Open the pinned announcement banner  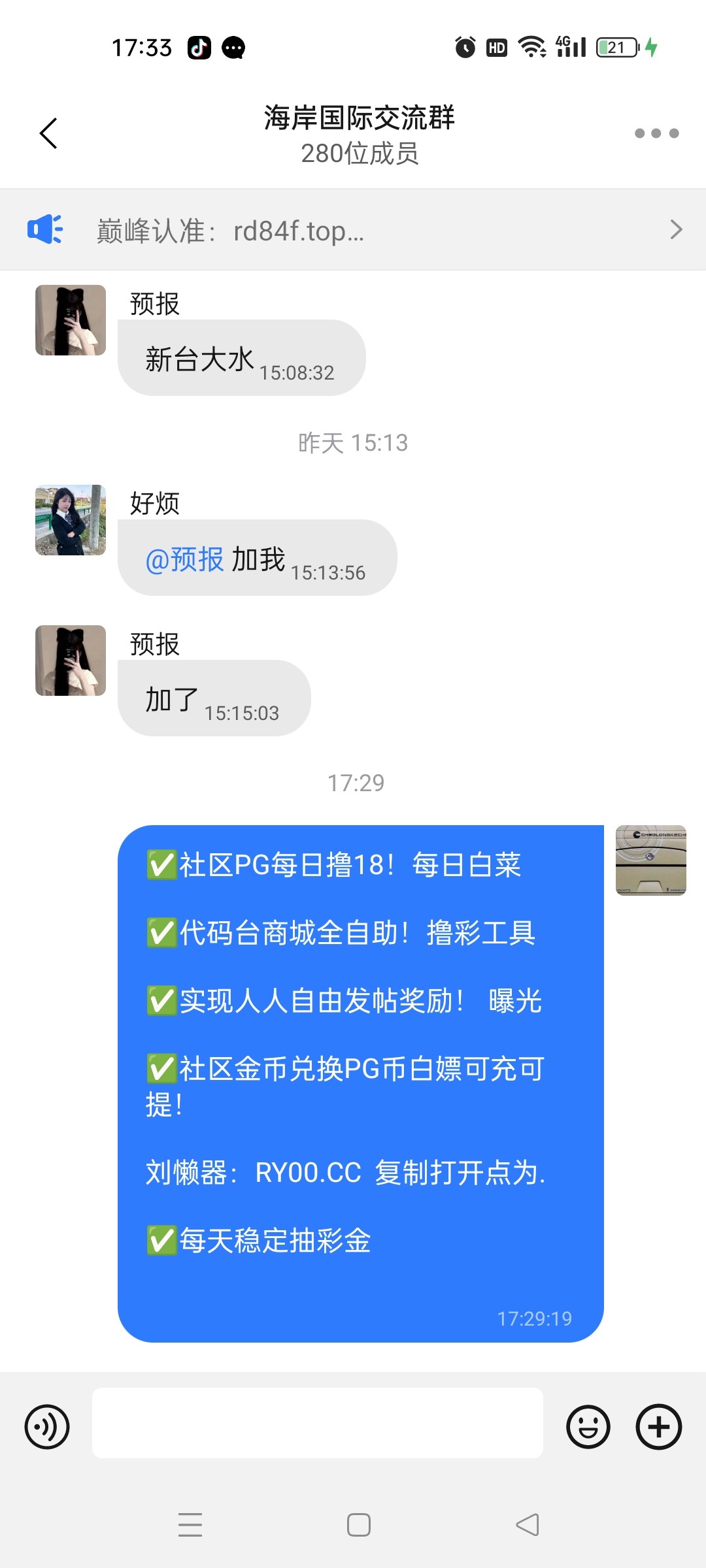[353, 230]
